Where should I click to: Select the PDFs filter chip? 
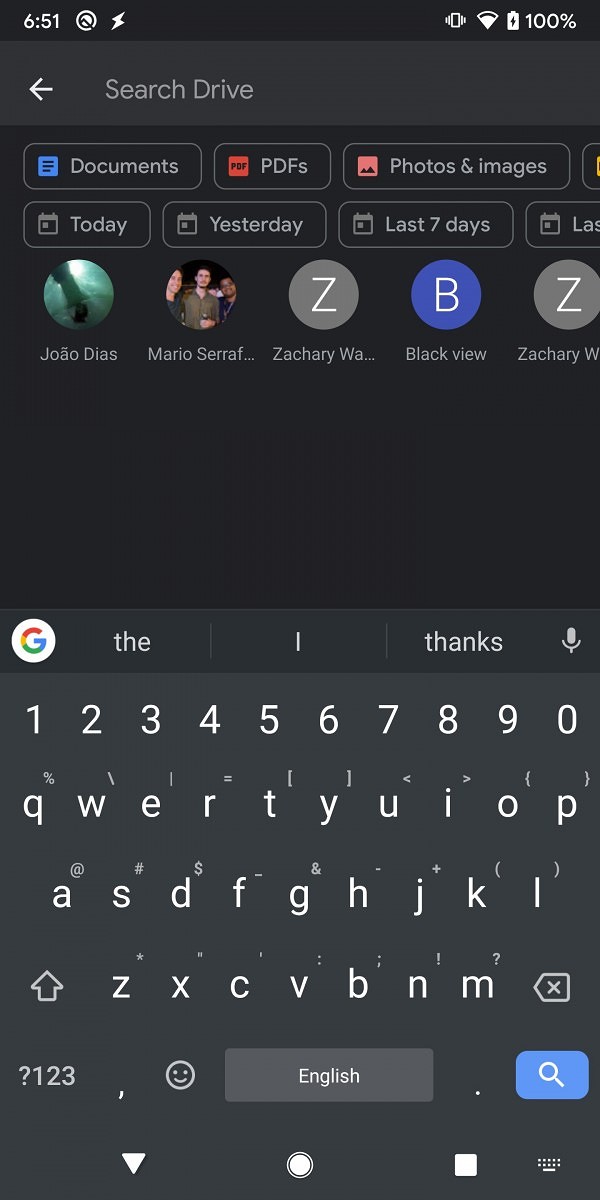[x=272, y=166]
